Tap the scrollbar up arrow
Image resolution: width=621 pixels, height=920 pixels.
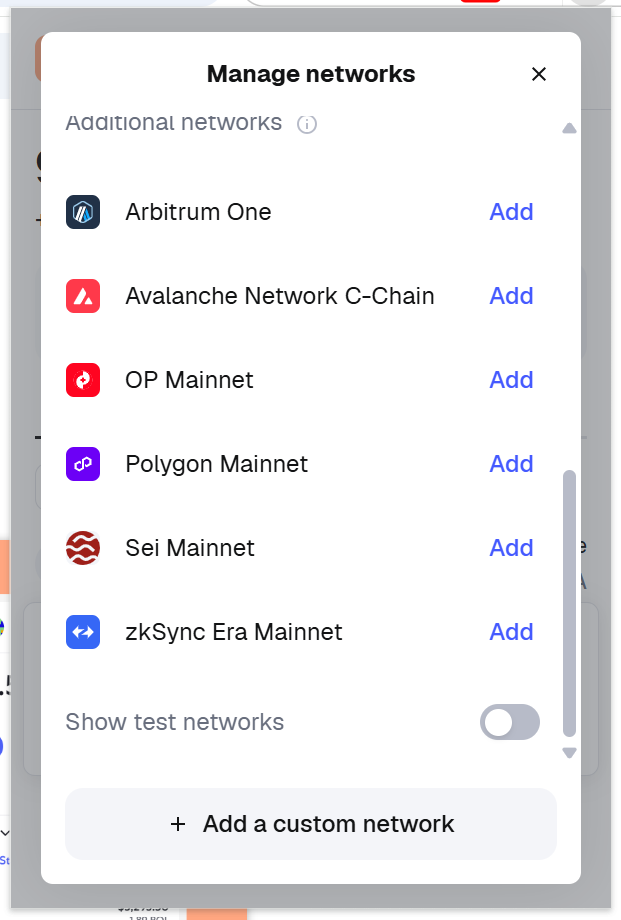tap(569, 128)
